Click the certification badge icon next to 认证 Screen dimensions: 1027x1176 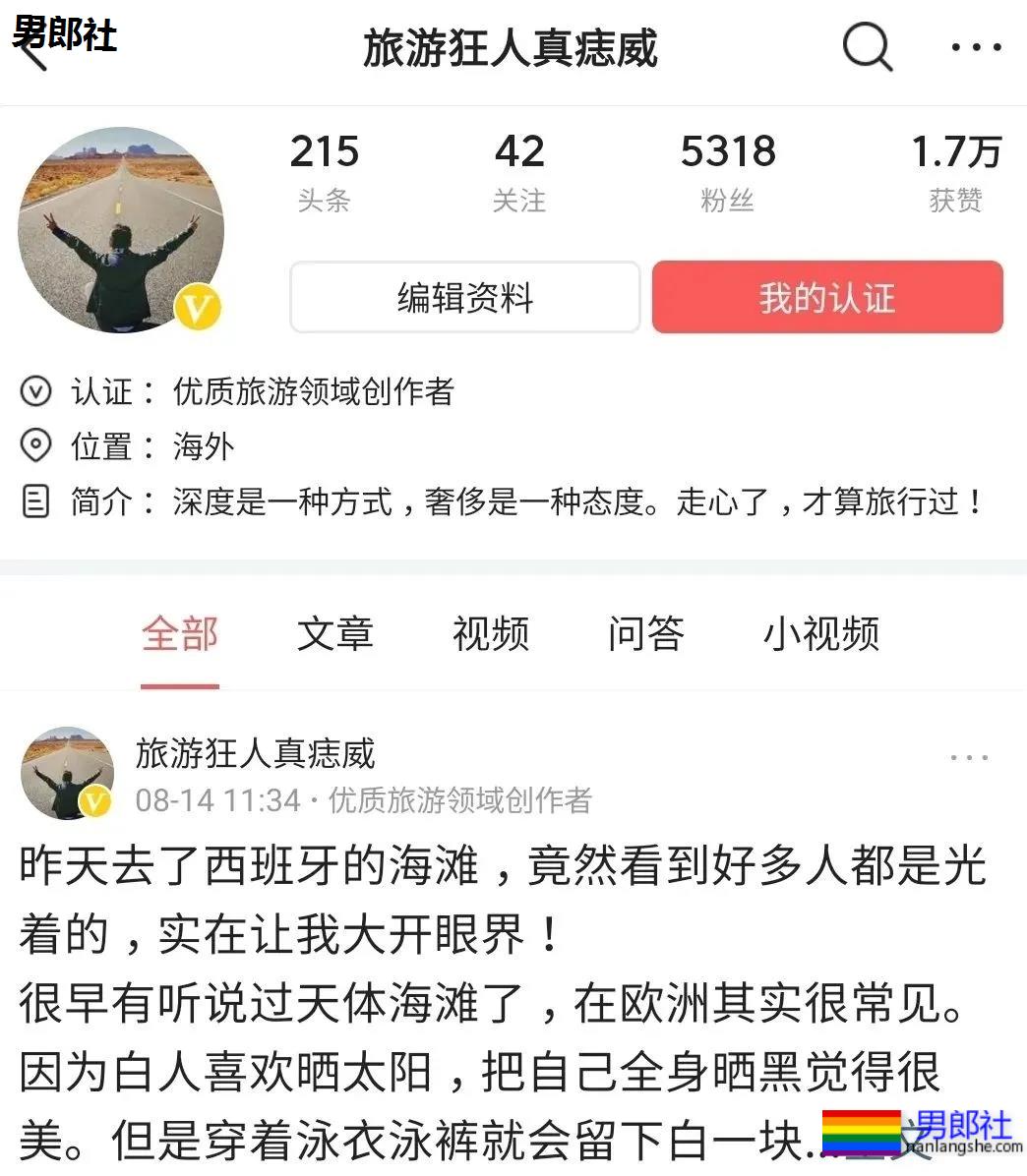pyautogui.click(x=36, y=391)
